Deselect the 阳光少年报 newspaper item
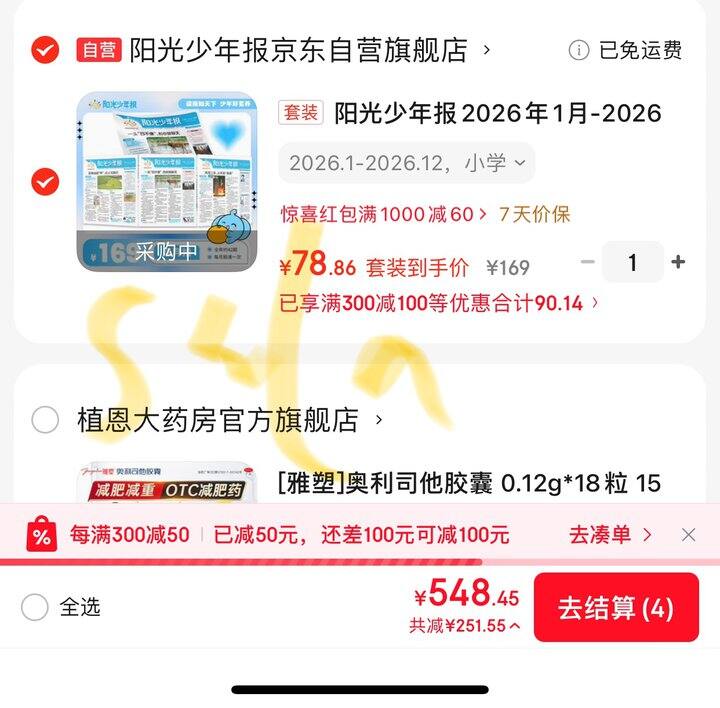The image size is (720, 708). (45, 182)
